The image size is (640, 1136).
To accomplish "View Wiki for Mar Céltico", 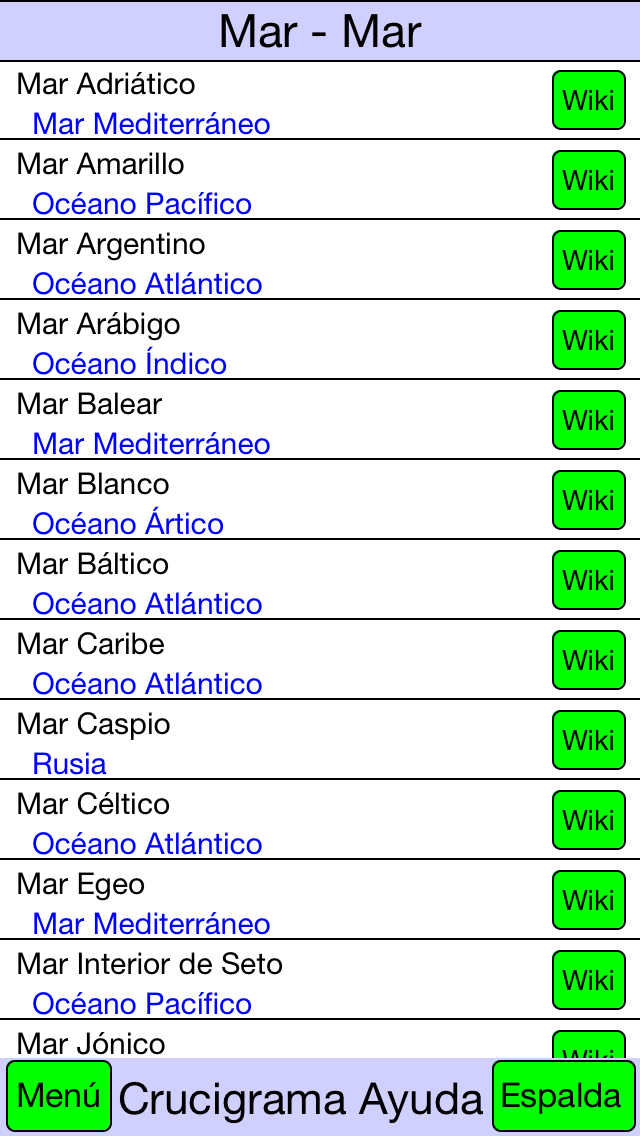I will click(589, 820).
